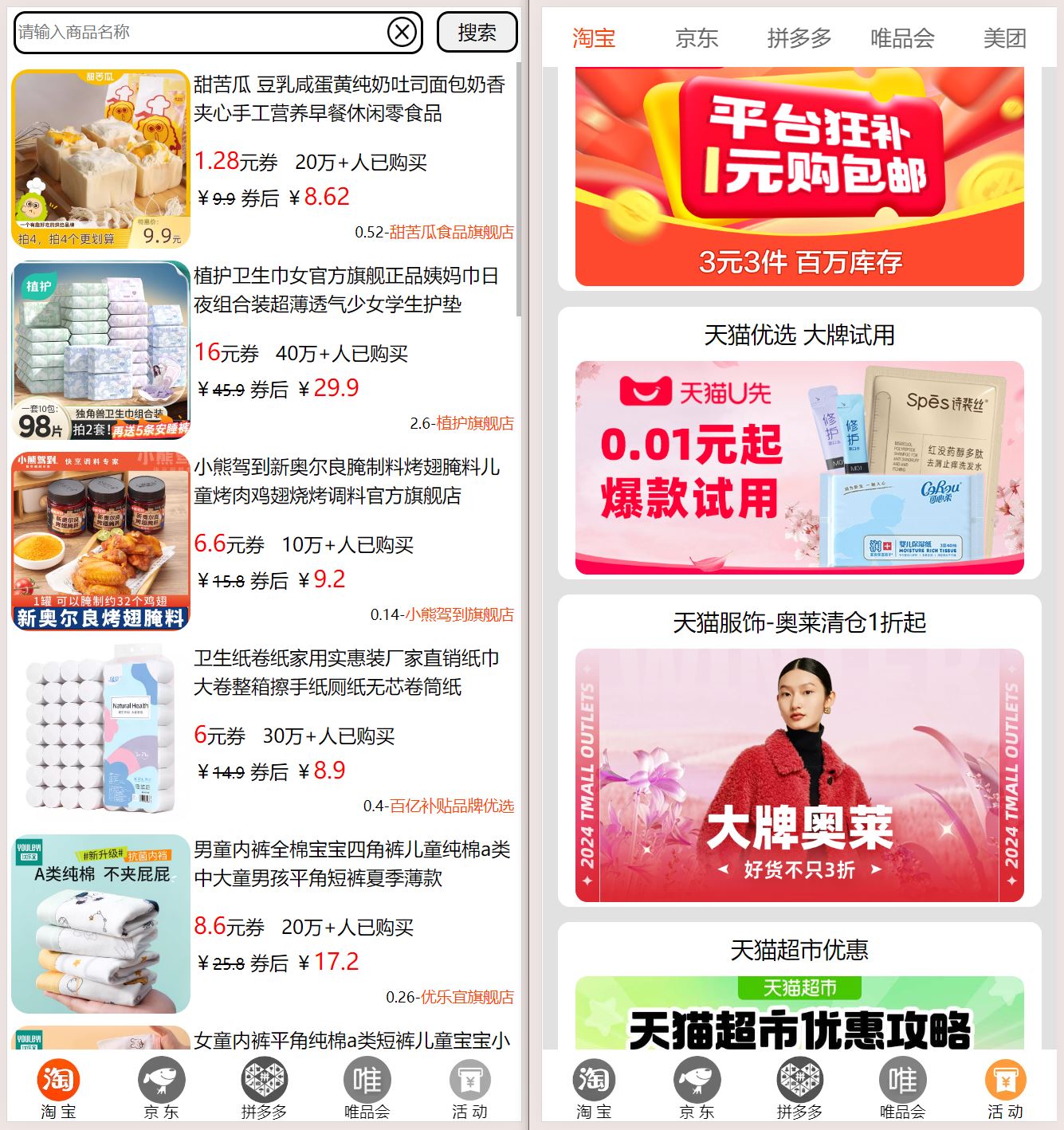
Task: Open the 小熊驾到新奥尔良腌料 product
Action: pos(346,481)
